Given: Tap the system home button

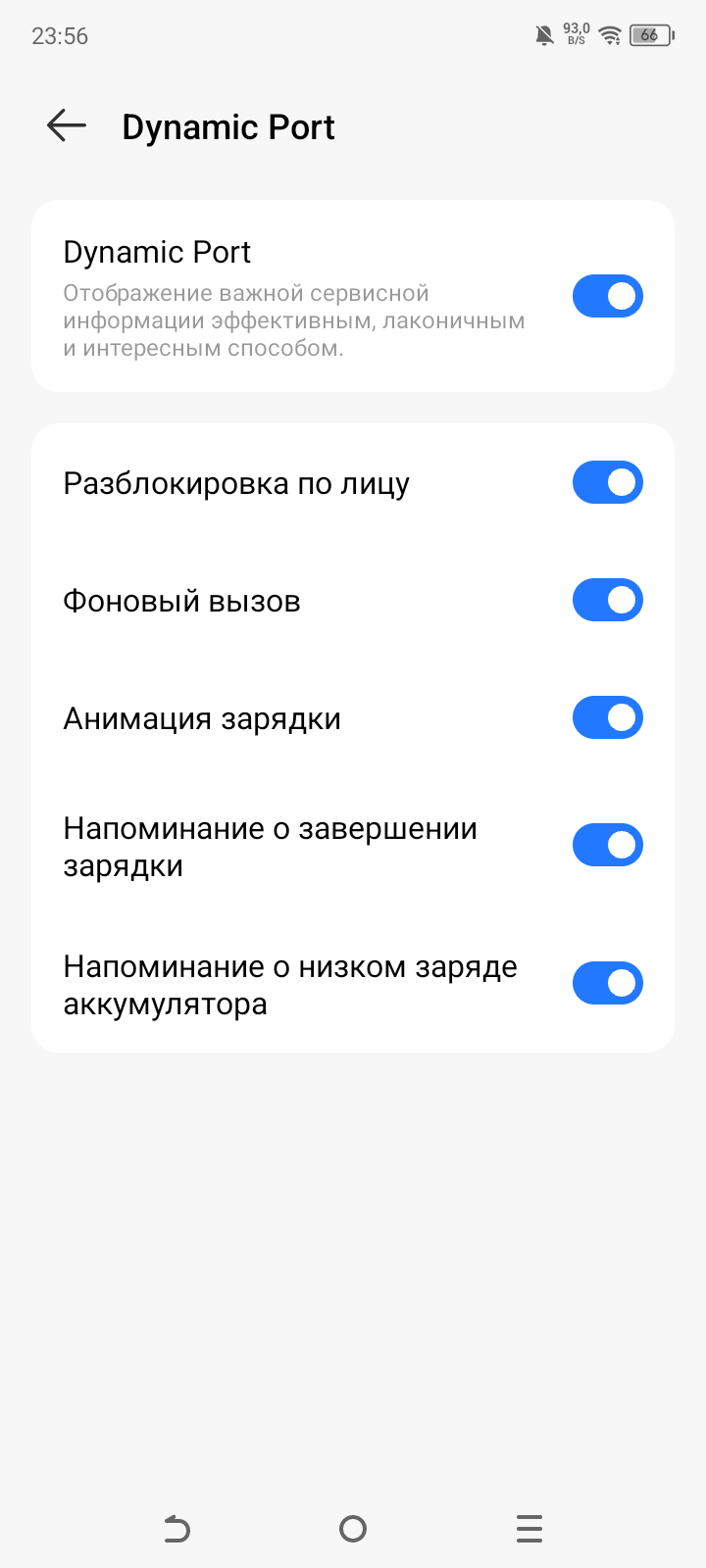Looking at the screenshot, I should click(353, 1529).
